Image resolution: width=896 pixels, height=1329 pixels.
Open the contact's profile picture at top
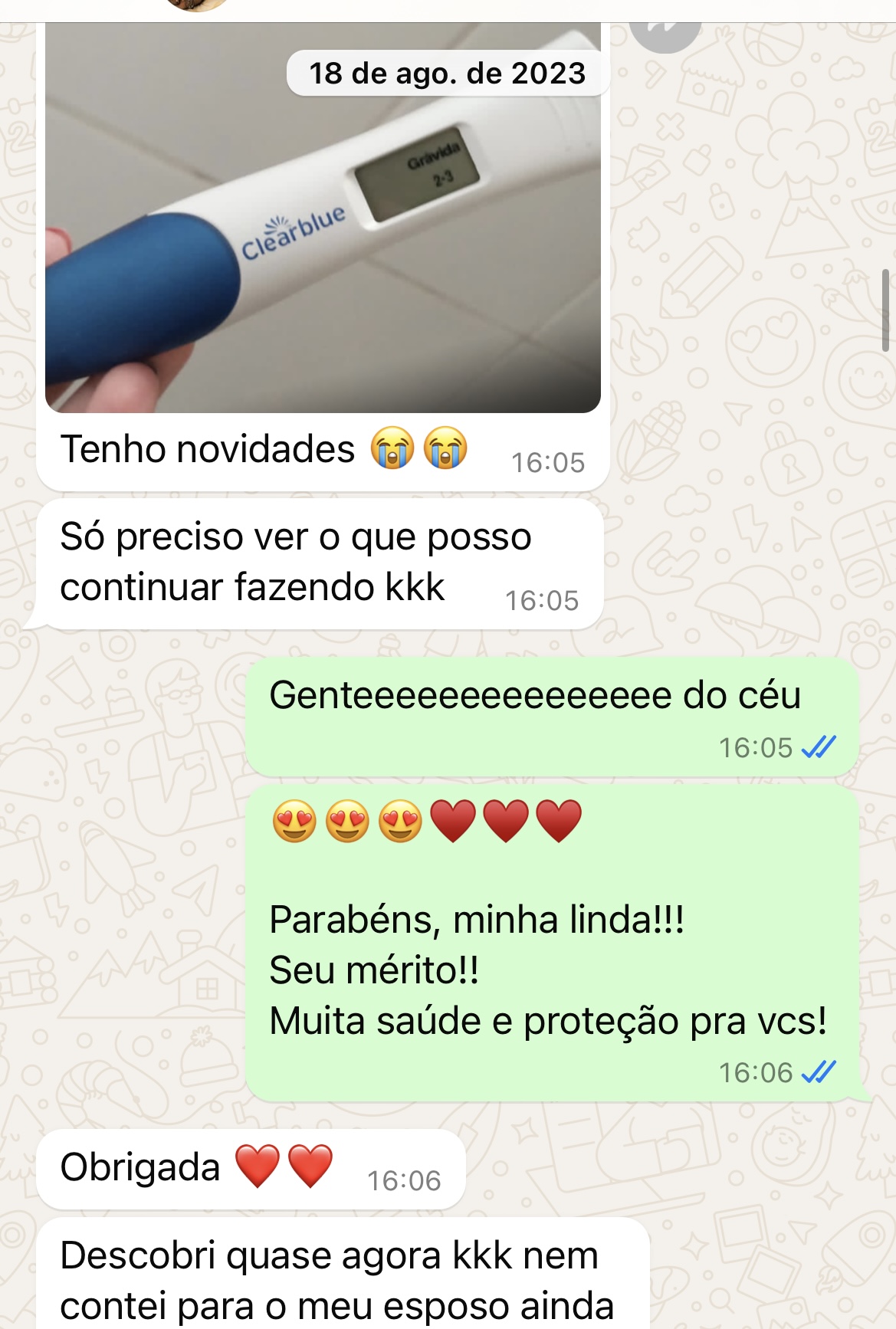pyautogui.click(x=197, y=5)
